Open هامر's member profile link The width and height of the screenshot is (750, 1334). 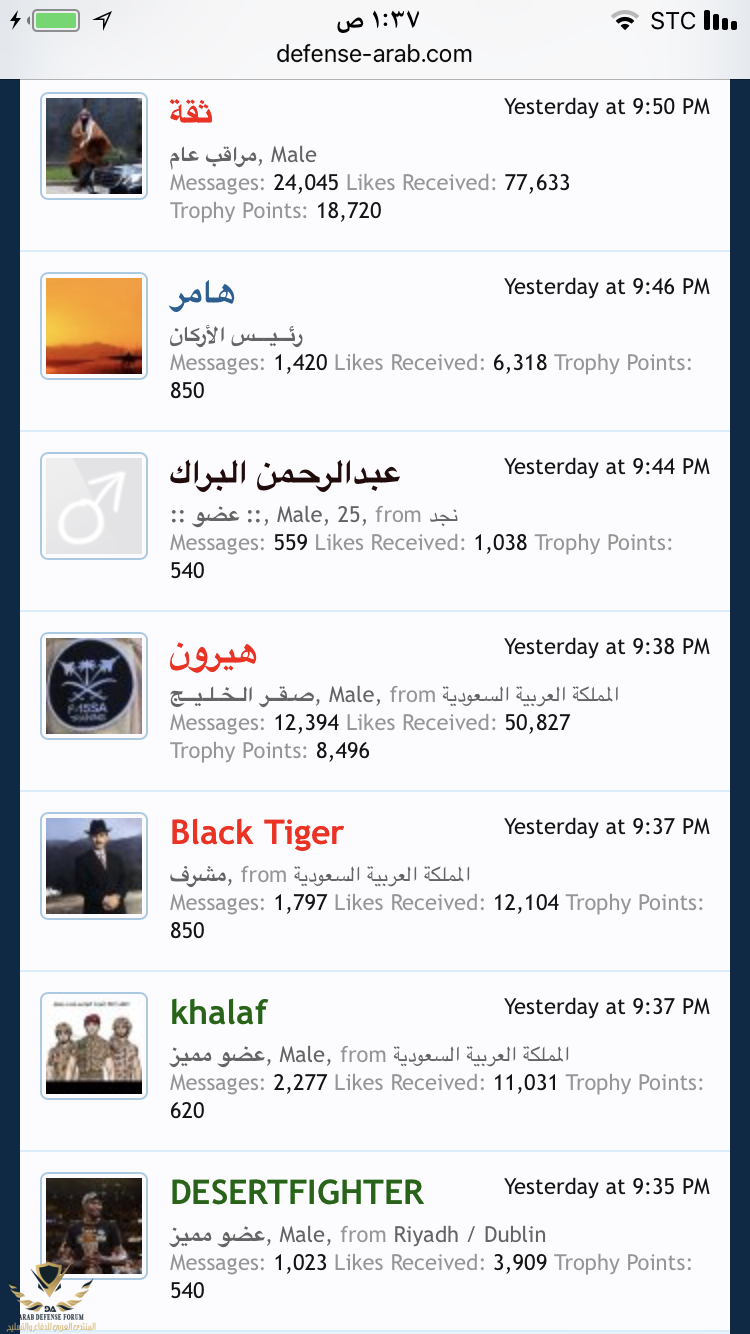202,293
